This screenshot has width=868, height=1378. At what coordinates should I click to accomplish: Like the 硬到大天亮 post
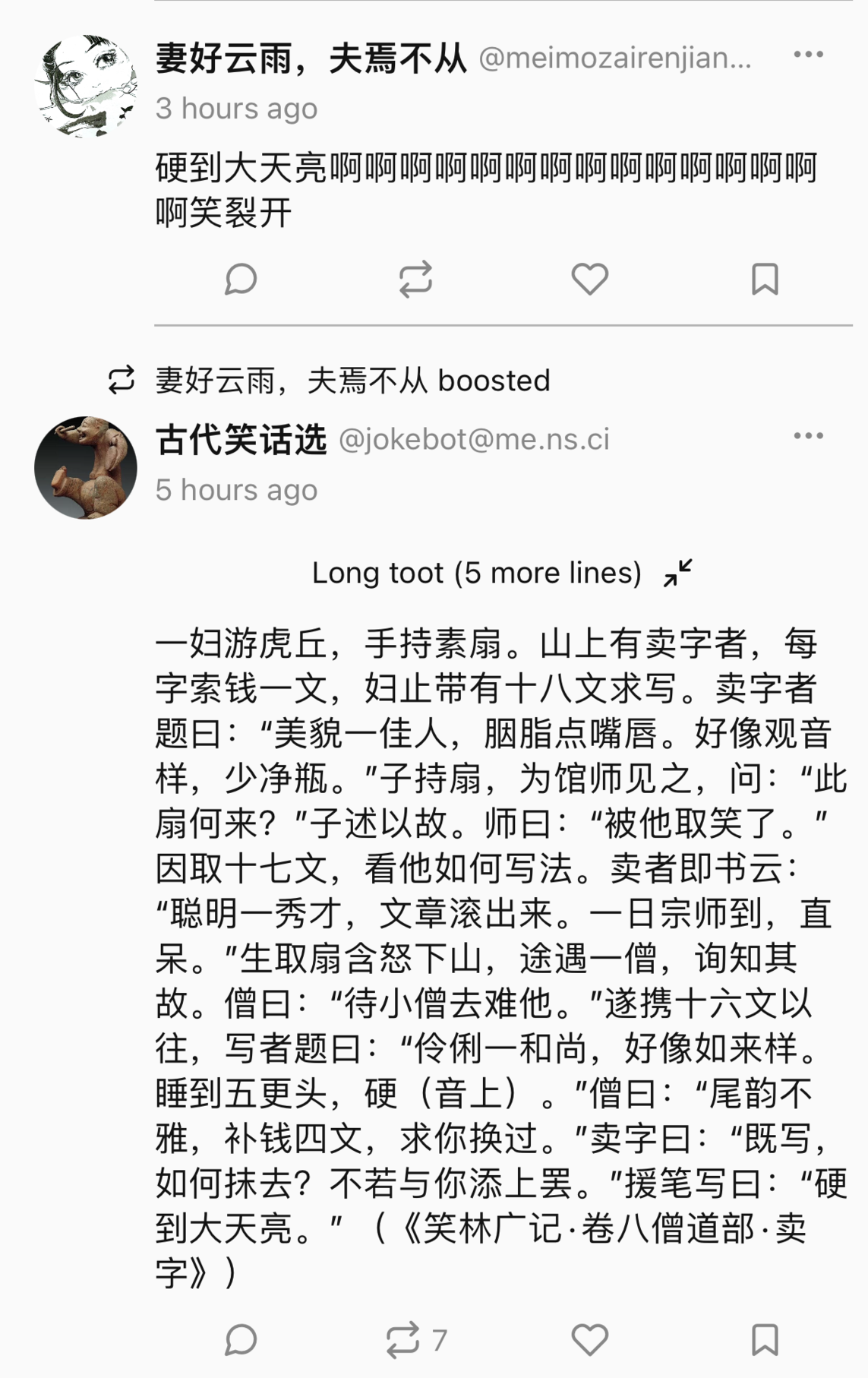click(589, 279)
